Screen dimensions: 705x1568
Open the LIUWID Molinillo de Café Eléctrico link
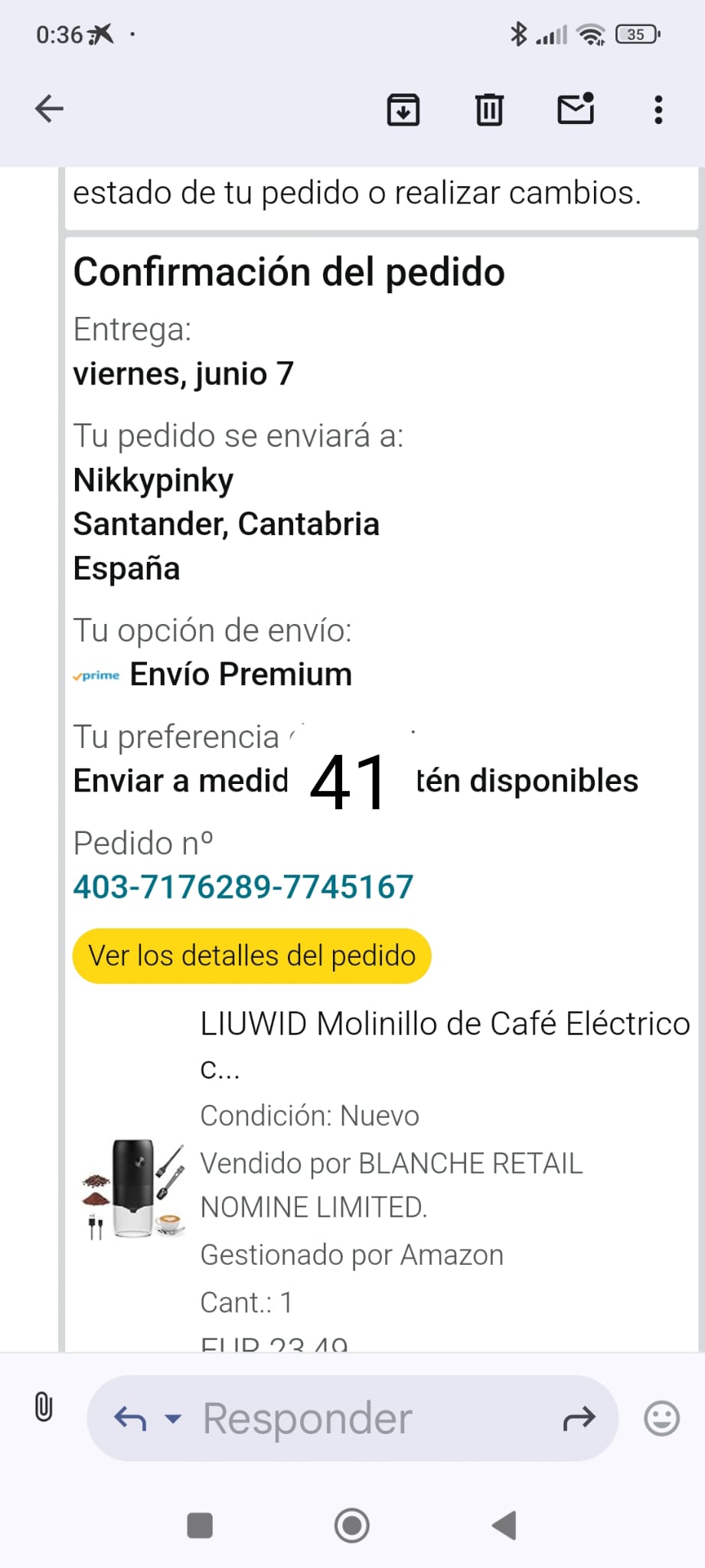click(x=444, y=1024)
